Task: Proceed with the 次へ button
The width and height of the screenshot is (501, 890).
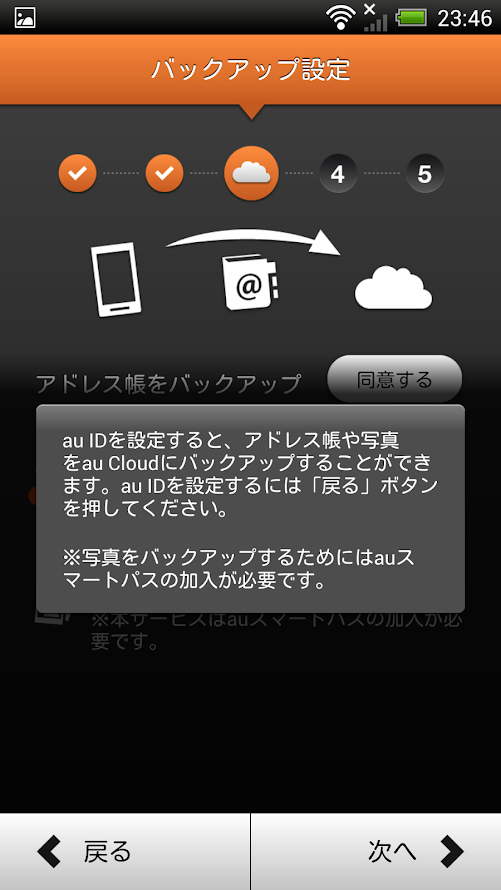Action: pyautogui.click(x=376, y=851)
